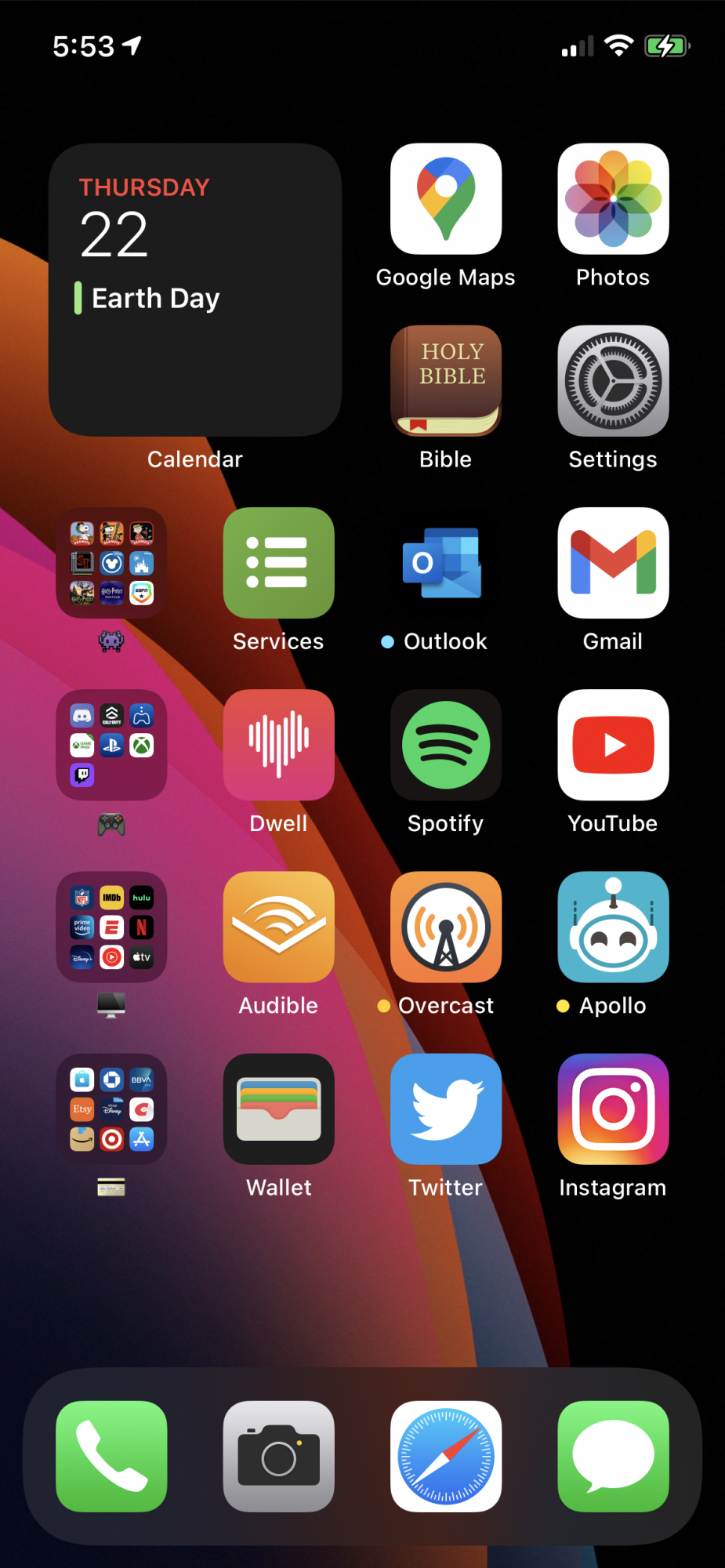Image resolution: width=725 pixels, height=1568 pixels.
Task: Launch the Dwell app
Action: pos(278,745)
